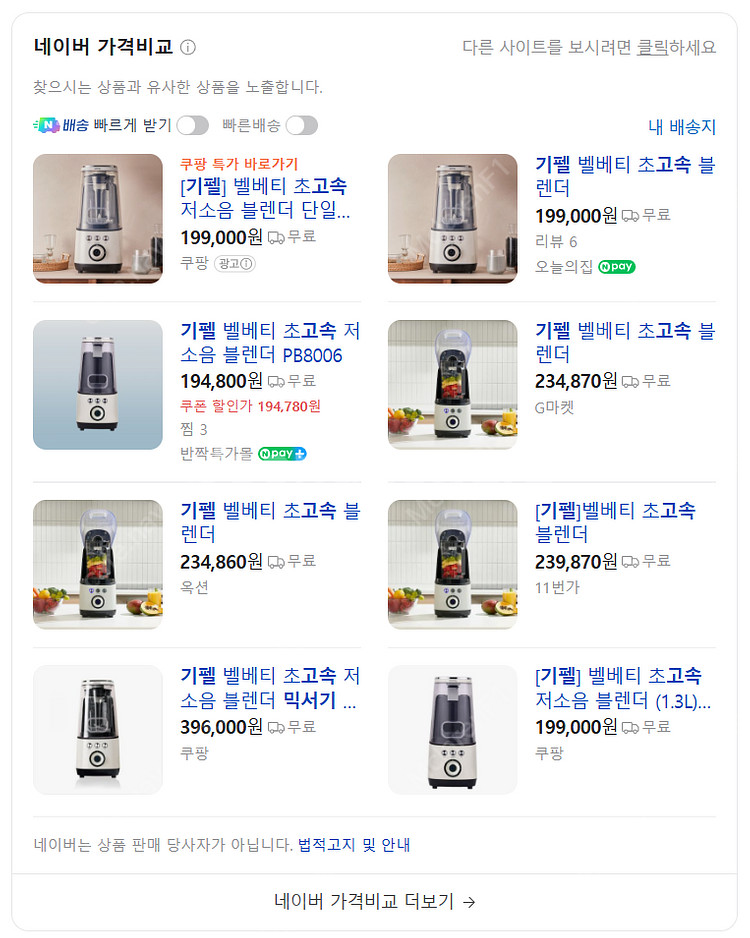Open the 쿠팡 특가 바로가기 ad listing
Image resolution: width=750 pixels, height=938 pixels.
[265, 198]
